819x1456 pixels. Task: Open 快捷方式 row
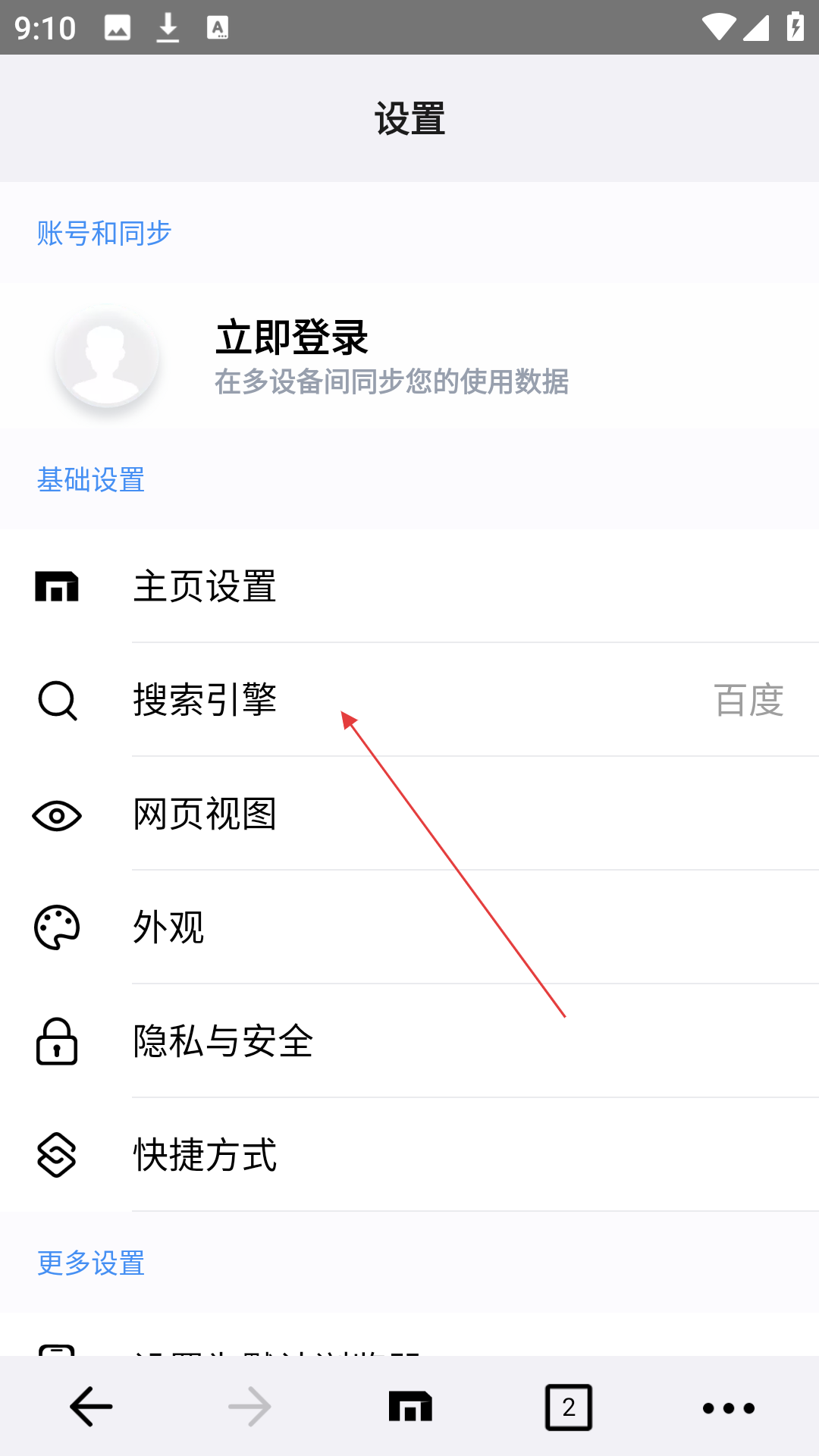click(409, 1155)
